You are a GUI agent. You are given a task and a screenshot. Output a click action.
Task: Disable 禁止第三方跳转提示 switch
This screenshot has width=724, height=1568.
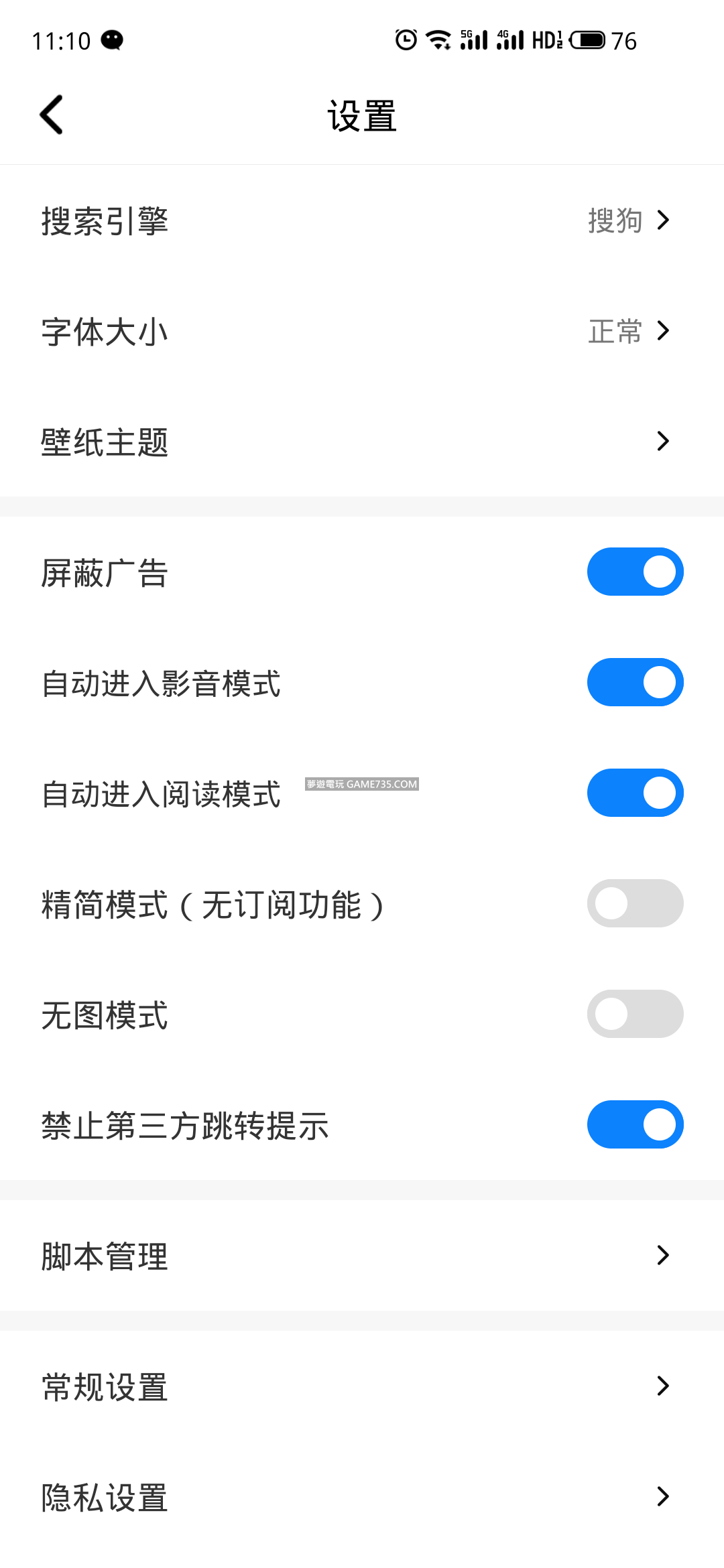pyautogui.click(x=635, y=1124)
